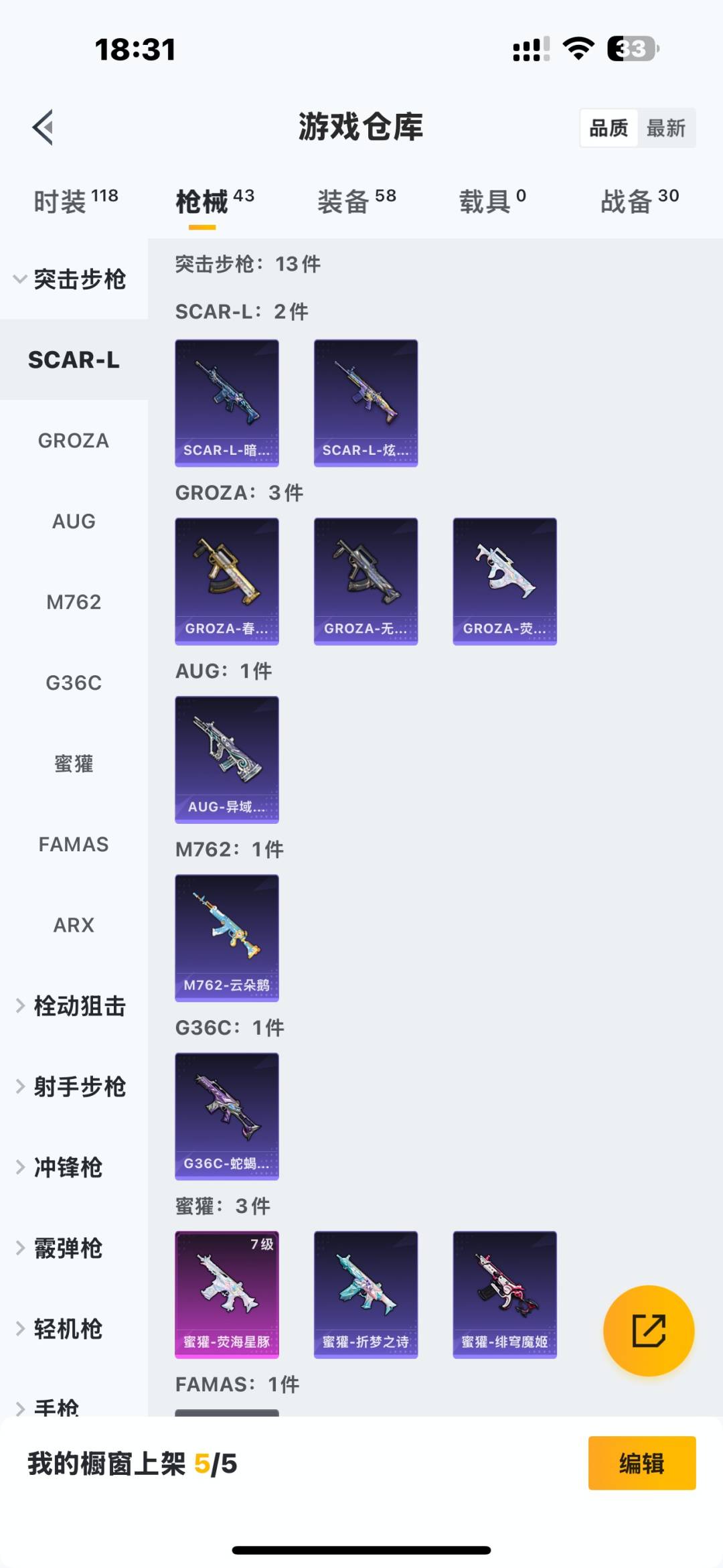Sort items by 最新
Screen dimensions: 723x1568
(x=665, y=128)
